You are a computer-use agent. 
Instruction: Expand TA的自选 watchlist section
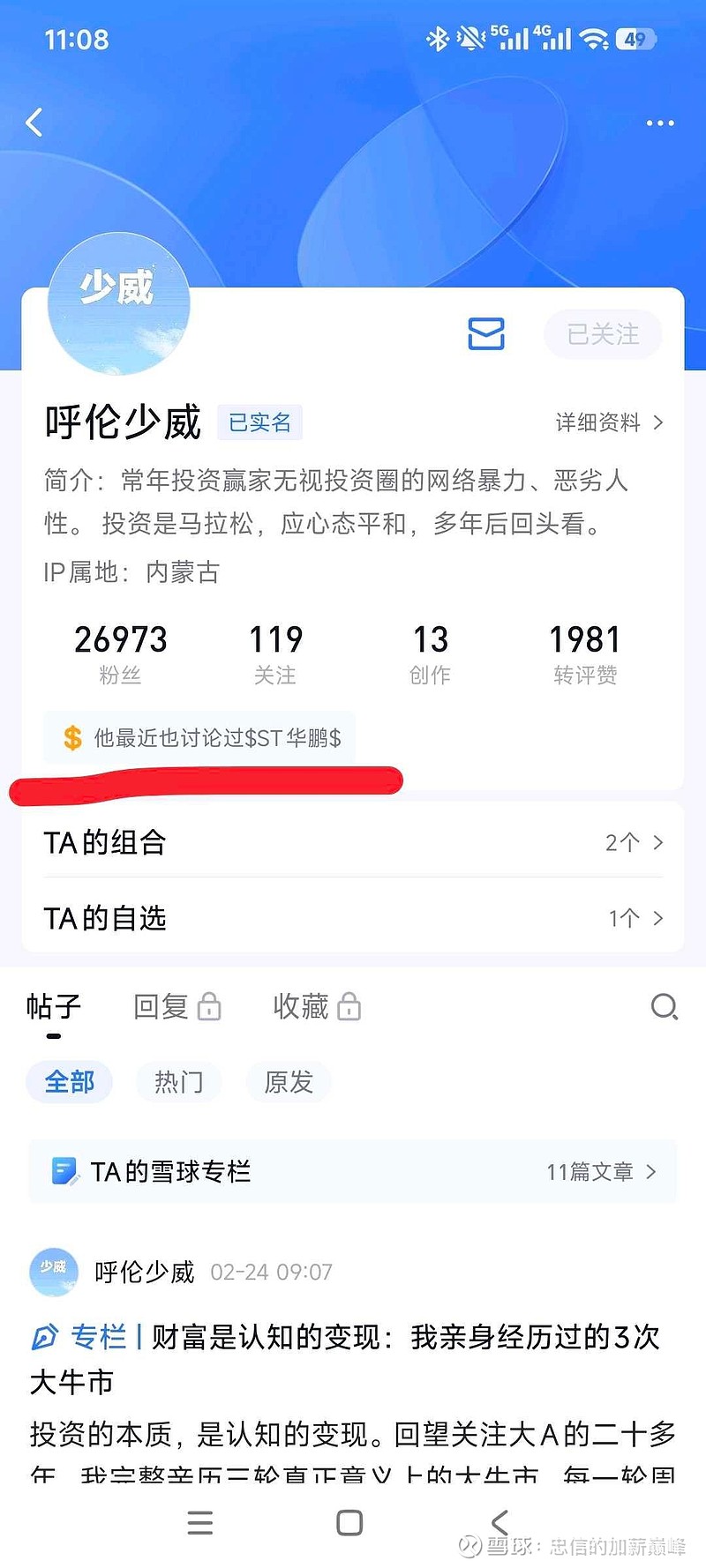353,918
